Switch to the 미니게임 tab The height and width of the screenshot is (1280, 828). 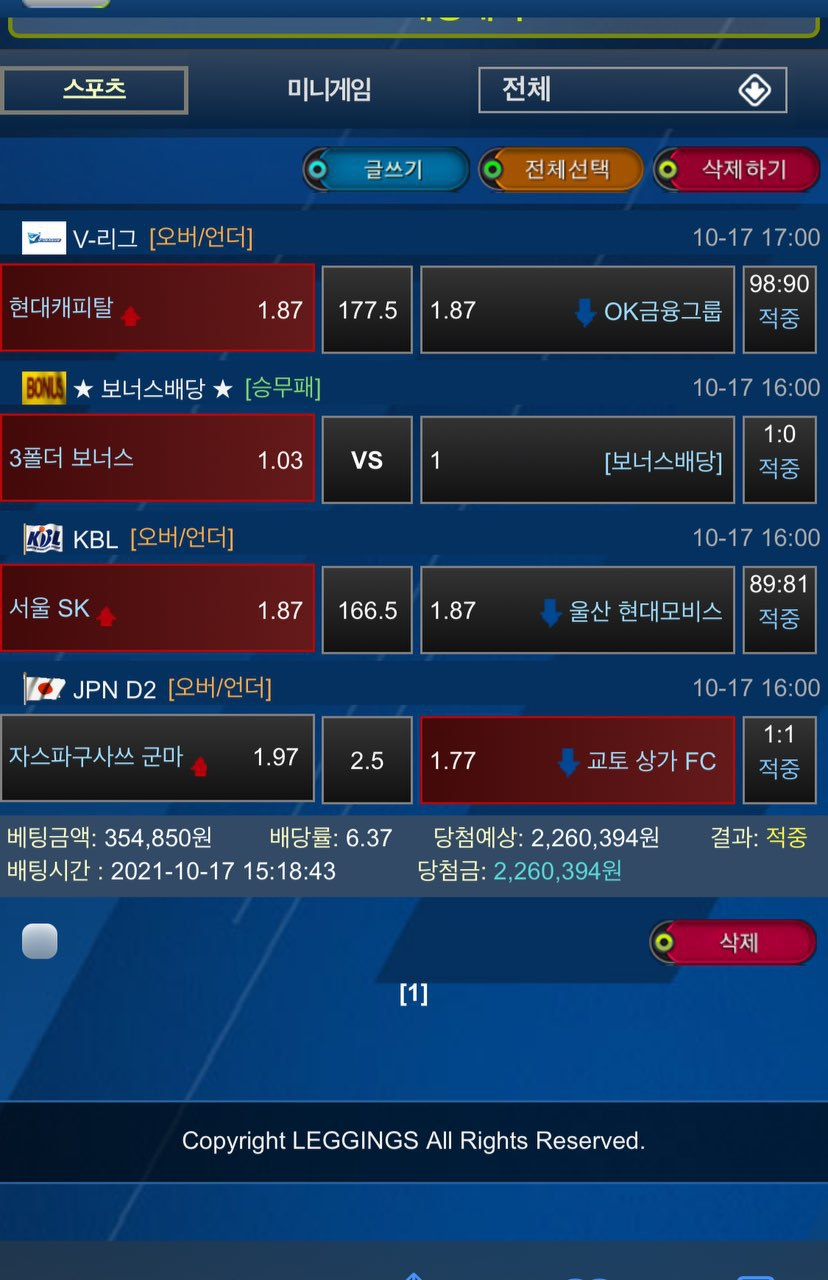329,90
